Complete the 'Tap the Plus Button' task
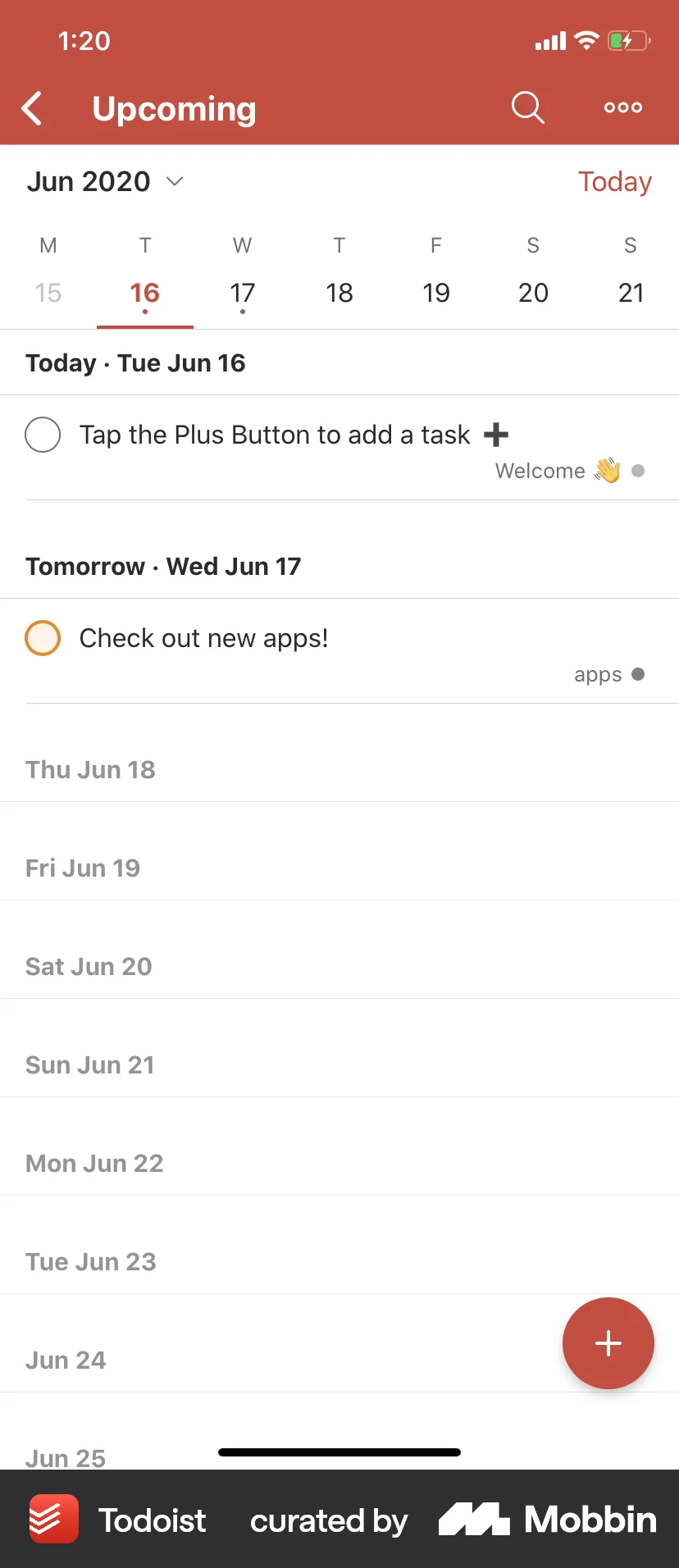 coord(43,435)
